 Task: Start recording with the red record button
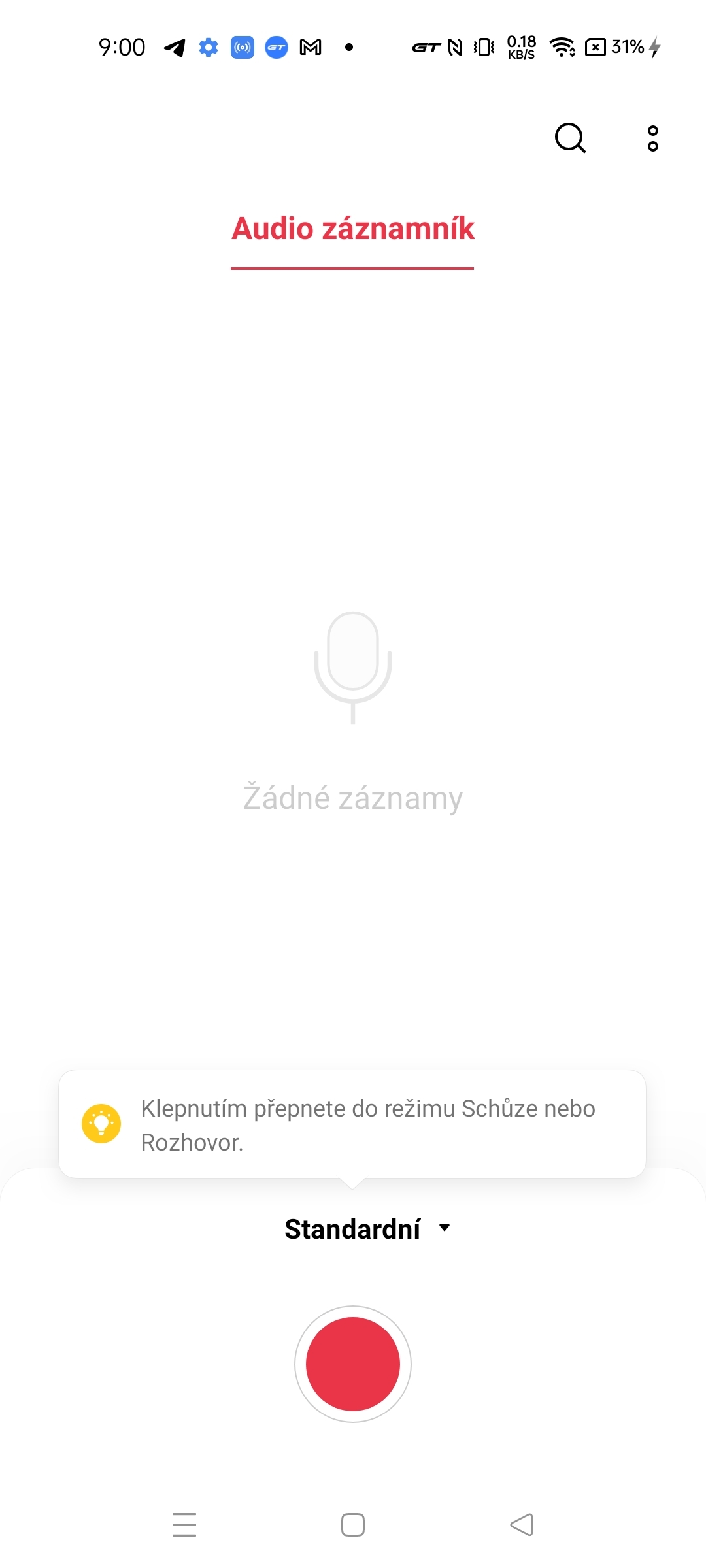click(x=353, y=1363)
